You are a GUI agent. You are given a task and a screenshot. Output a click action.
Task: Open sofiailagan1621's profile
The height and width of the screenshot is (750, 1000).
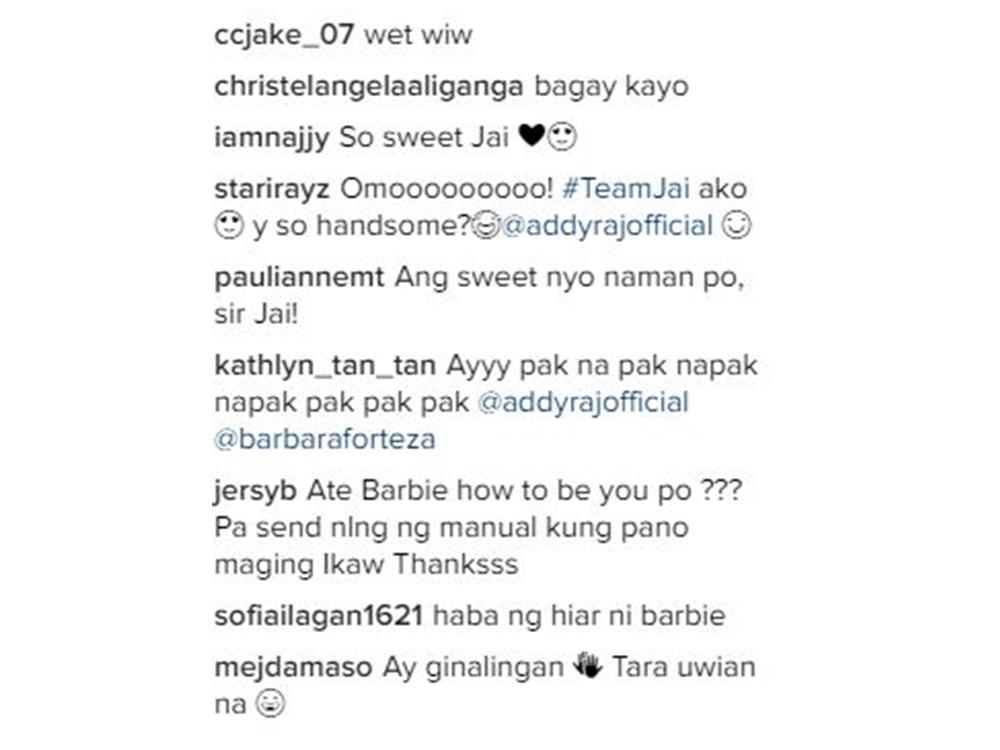coord(319,616)
